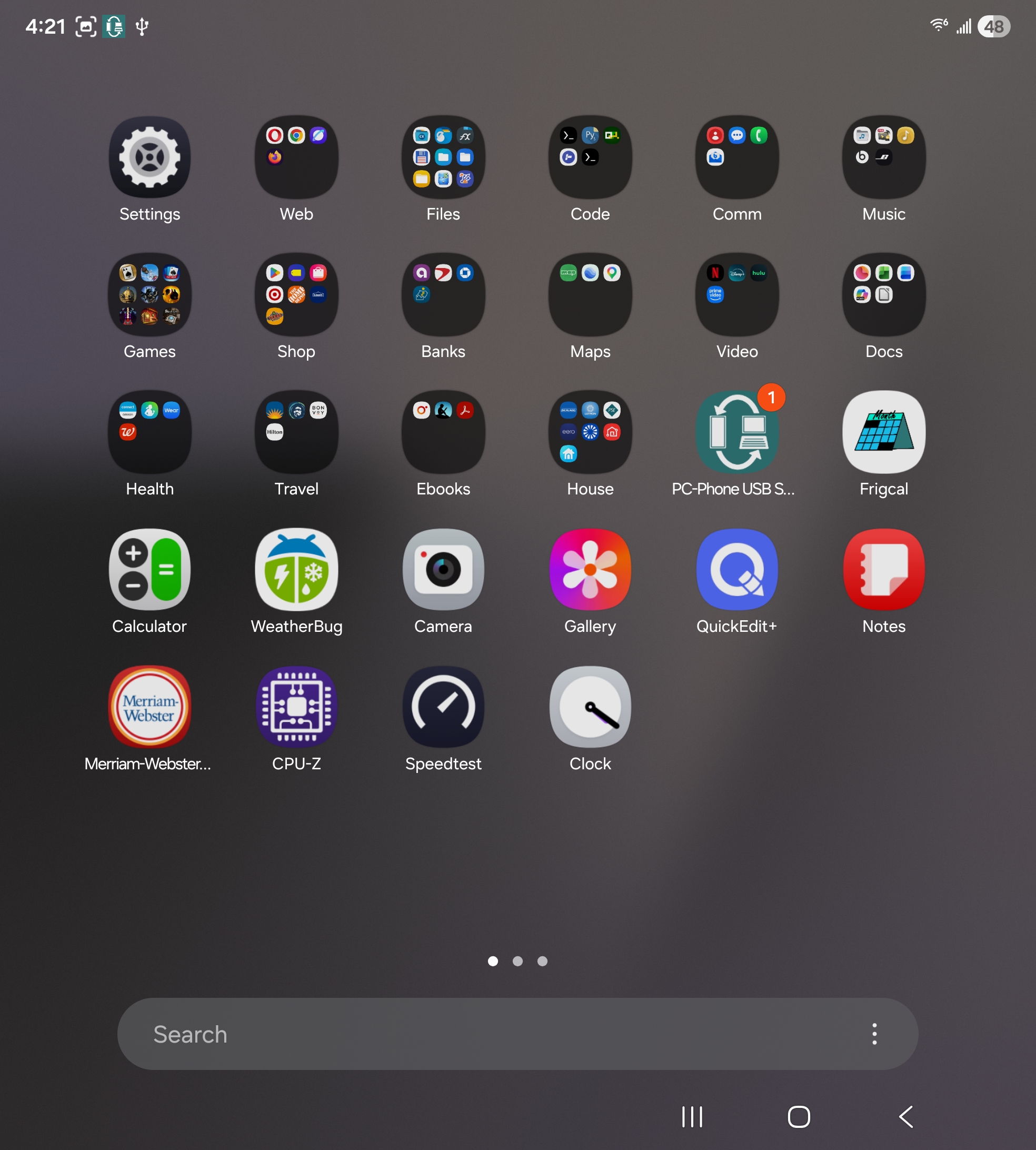Open the Games folder
1036x1150 pixels.
click(150, 294)
